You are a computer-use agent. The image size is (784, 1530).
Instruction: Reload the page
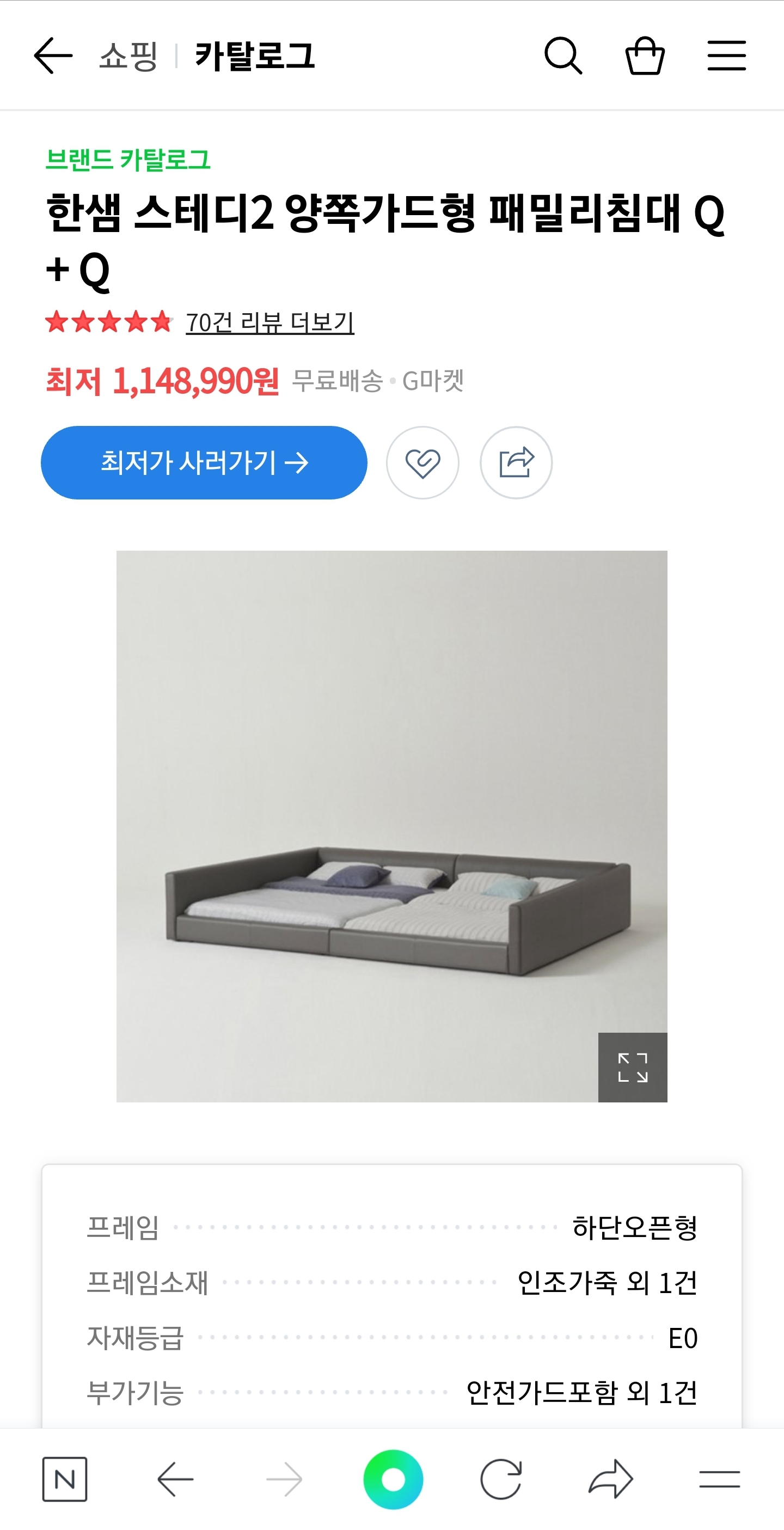coord(501,1479)
